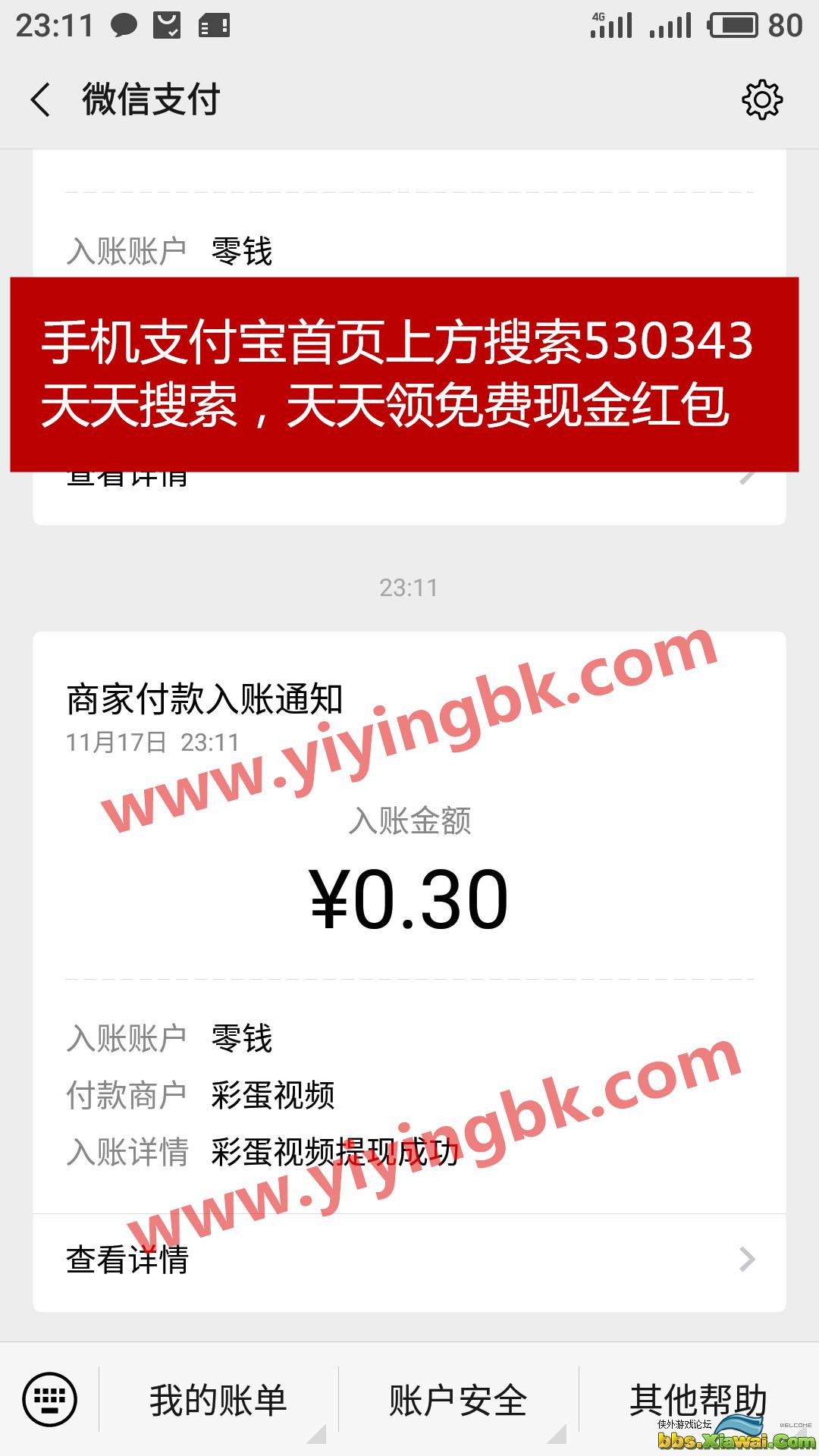Go back from 微信支付
This screenshot has width=819, height=1456.
[41, 100]
